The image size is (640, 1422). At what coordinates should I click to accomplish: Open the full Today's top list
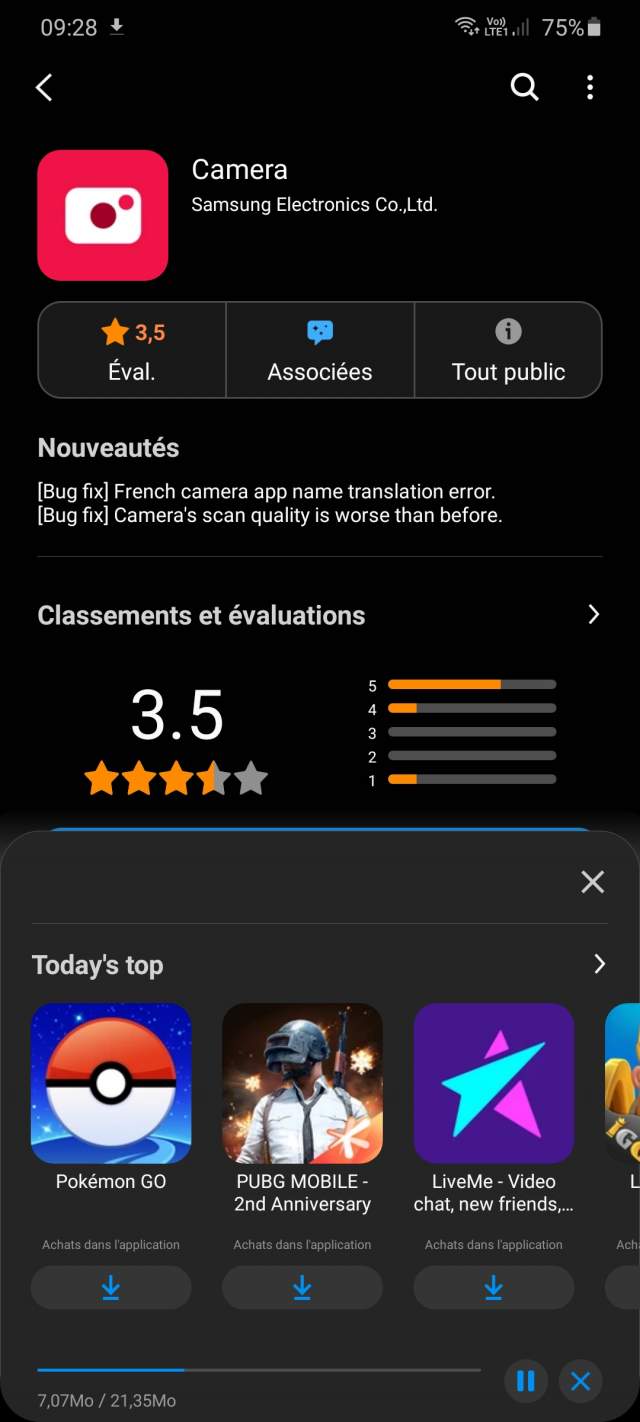(x=599, y=964)
